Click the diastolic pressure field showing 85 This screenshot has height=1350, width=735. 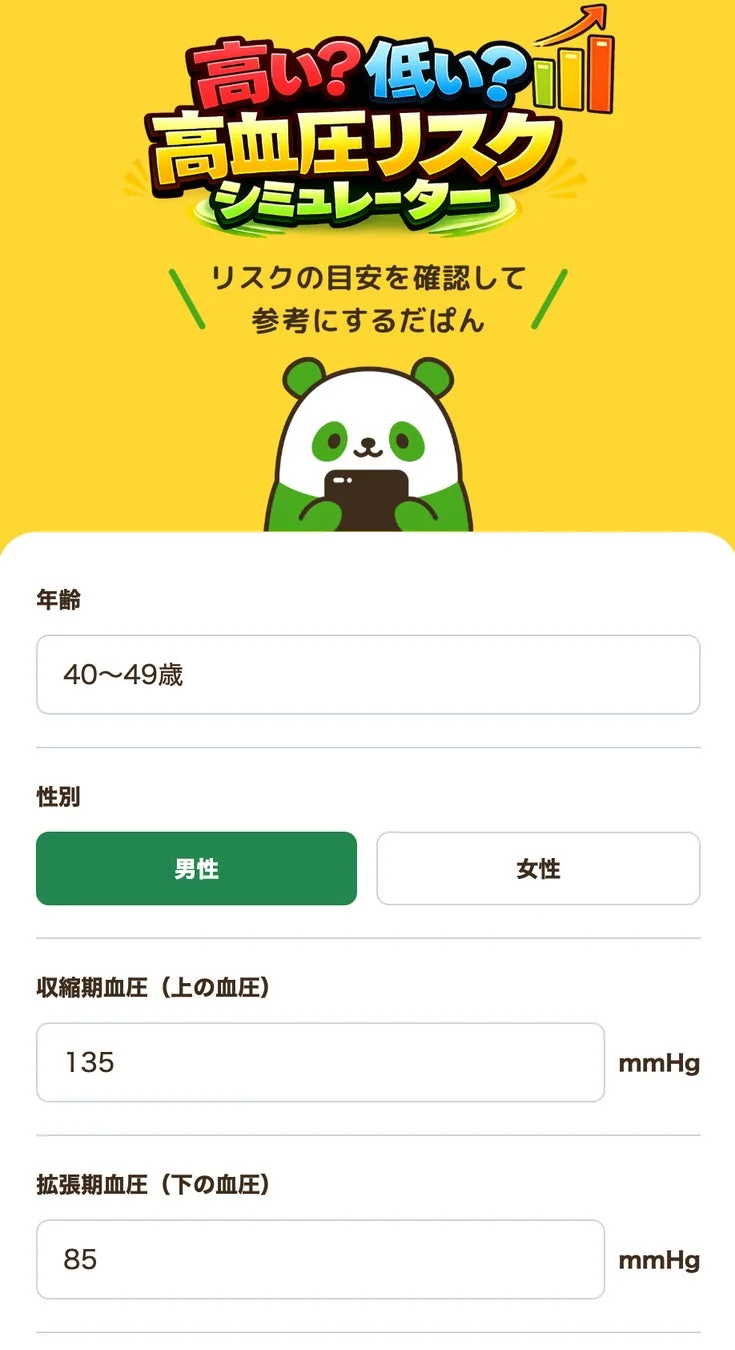[320, 1259]
